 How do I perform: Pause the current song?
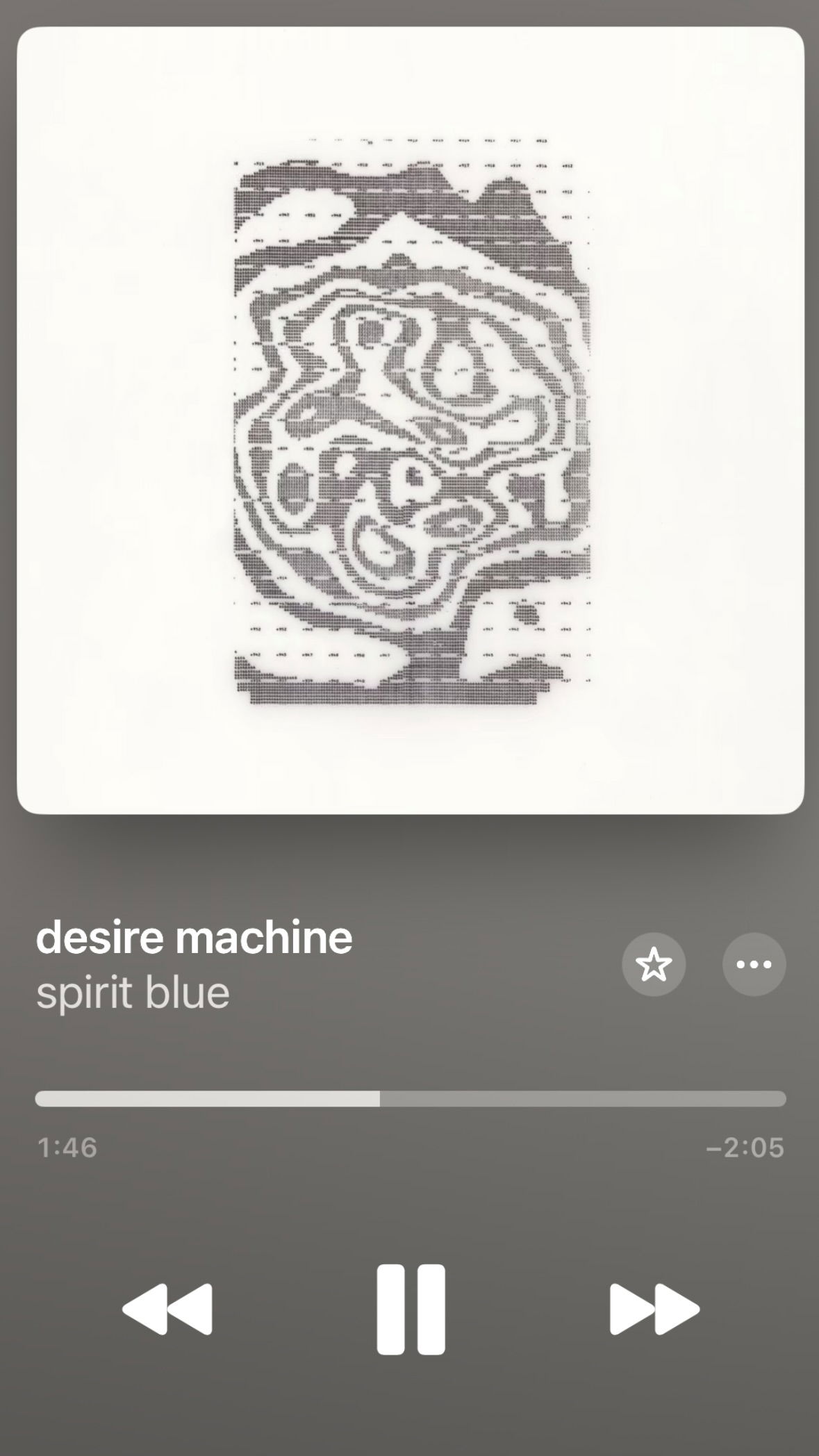pyautogui.click(x=411, y=1309)
